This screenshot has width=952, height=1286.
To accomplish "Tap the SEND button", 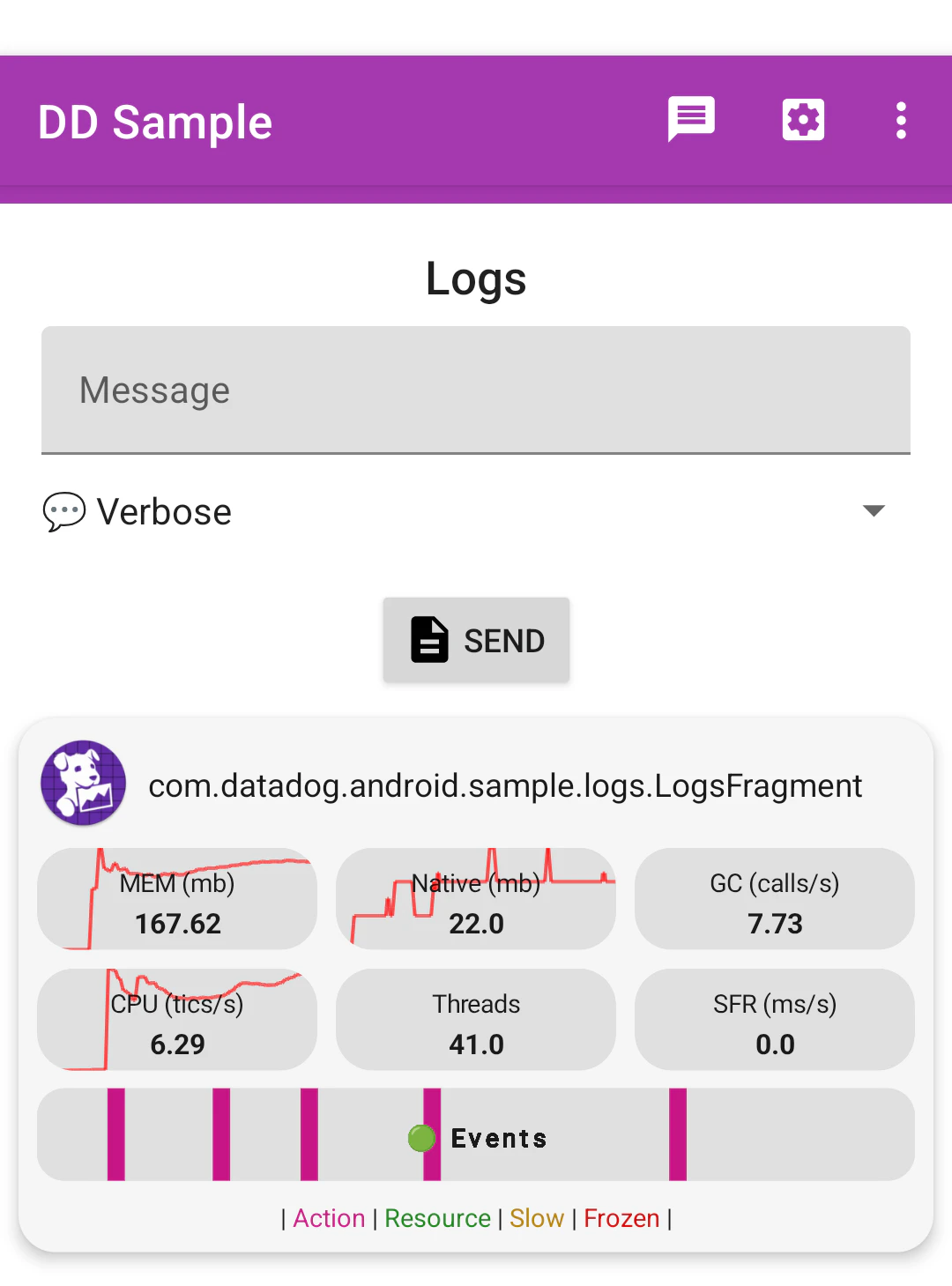I will [476, 641].
